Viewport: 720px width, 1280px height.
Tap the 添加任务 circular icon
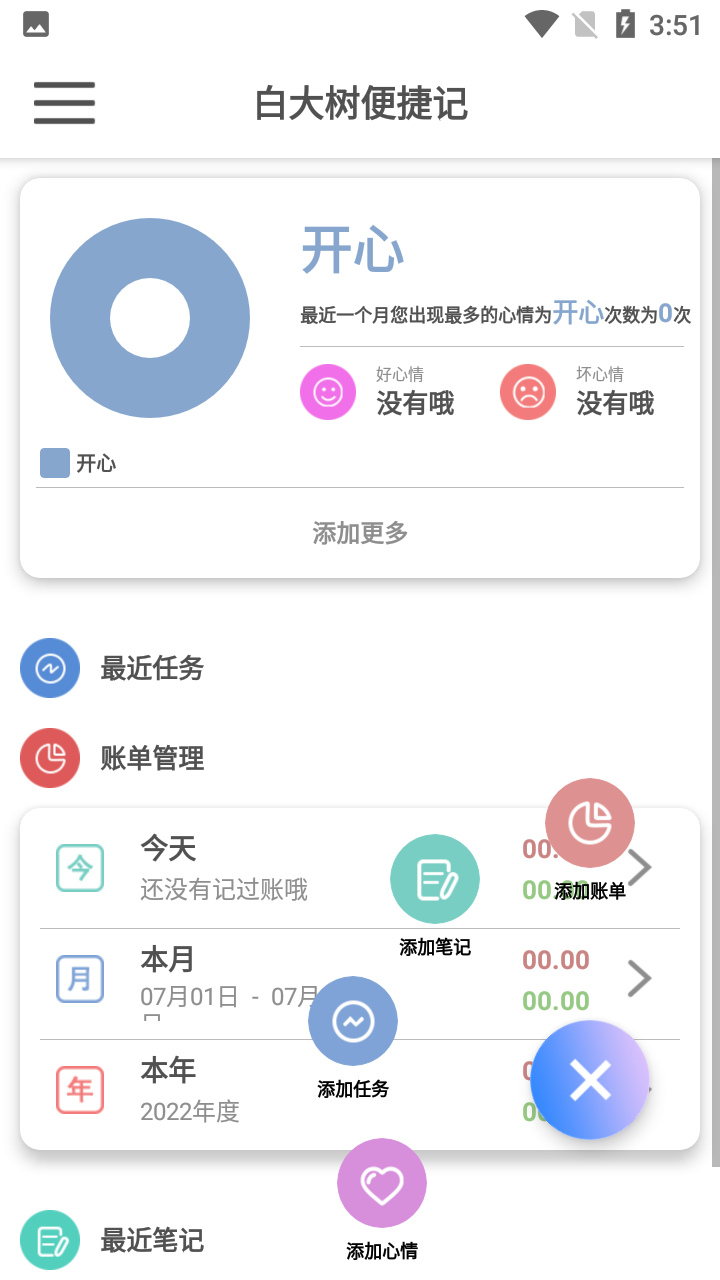353,1020
